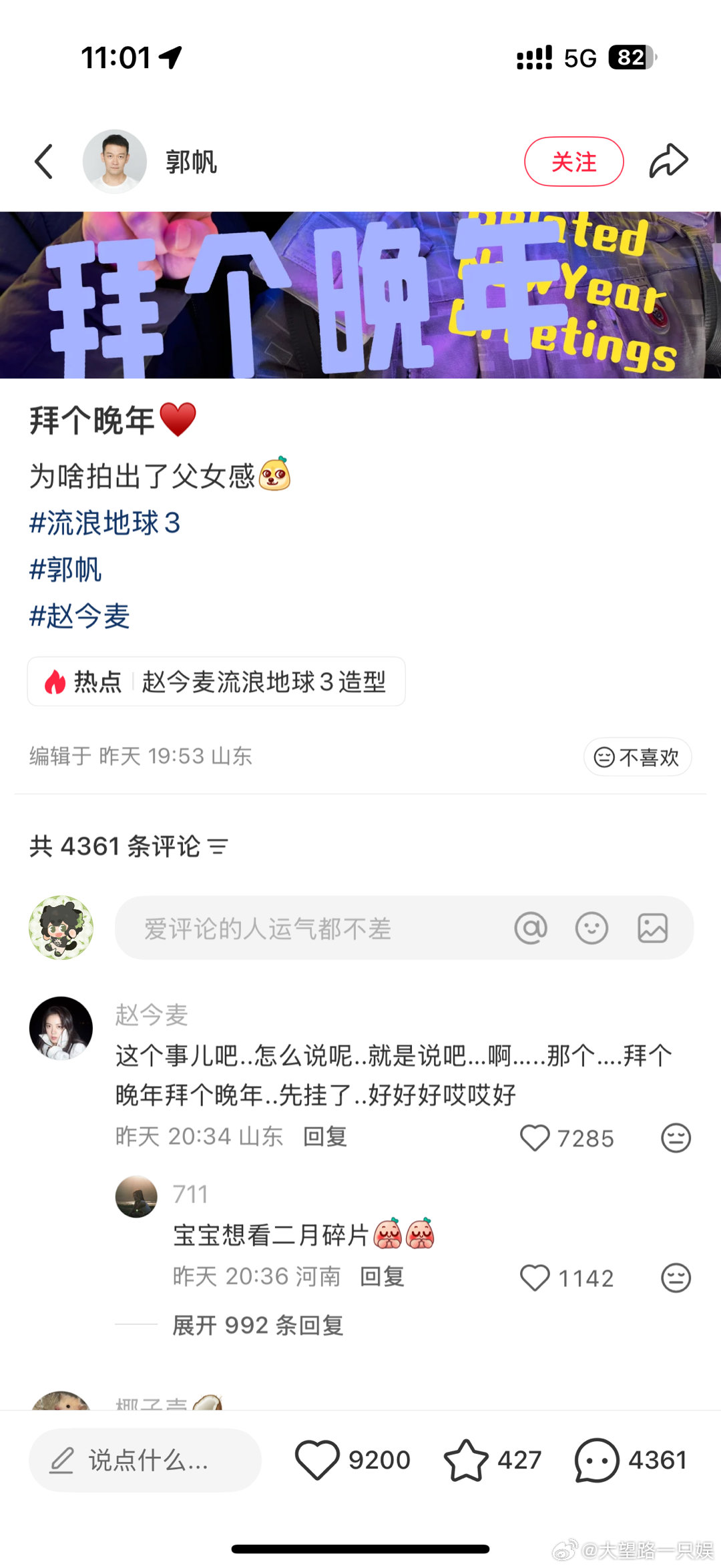Reply to 赵今麦's comment
The image size is (721, 1568).
(326, 1137)
